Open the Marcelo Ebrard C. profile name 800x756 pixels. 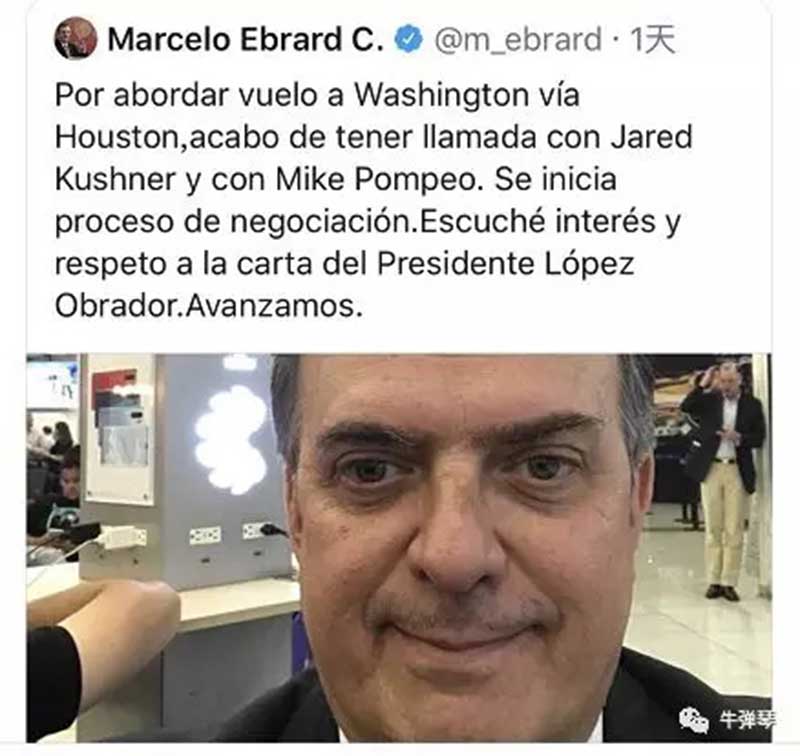[x=245, y=39]
